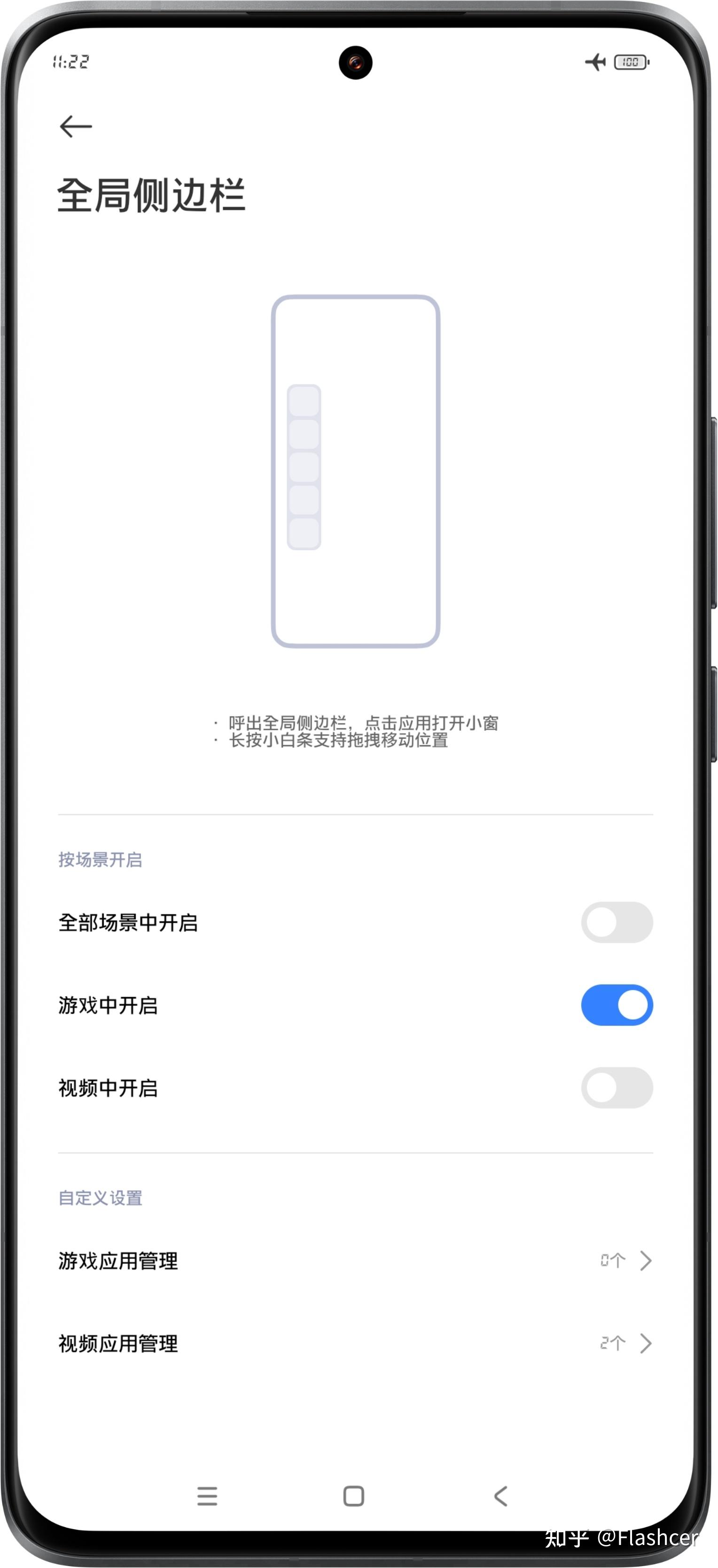Tap the battery indicator in the status bar
The height and width of the screenshot is (1568, 718).
630,62
